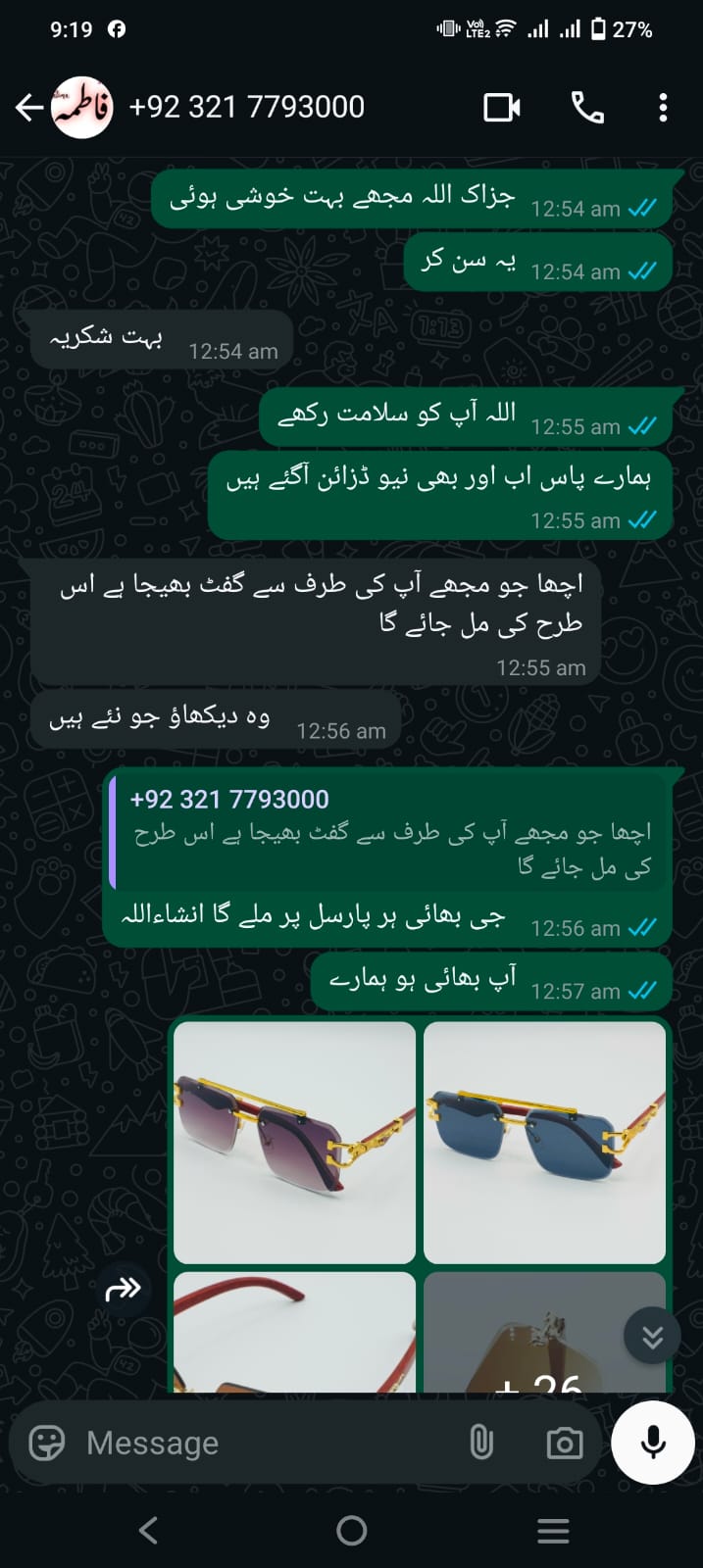Go back to the chats list
This screenshot has height=1568, width=703.
pyautogui.click(x=29, y=108)
